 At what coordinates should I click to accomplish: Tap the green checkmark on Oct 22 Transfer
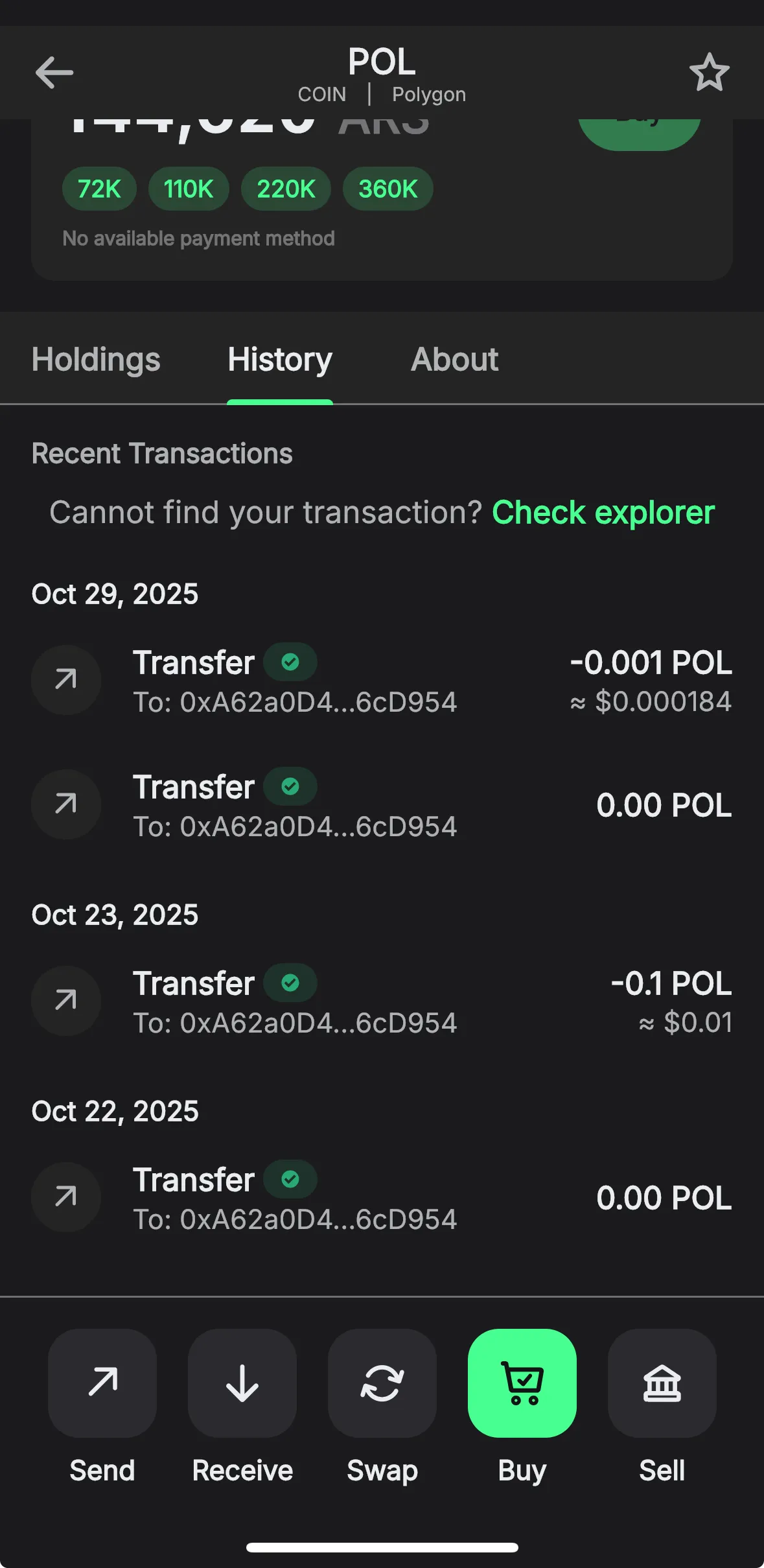tap(290, 1180)
